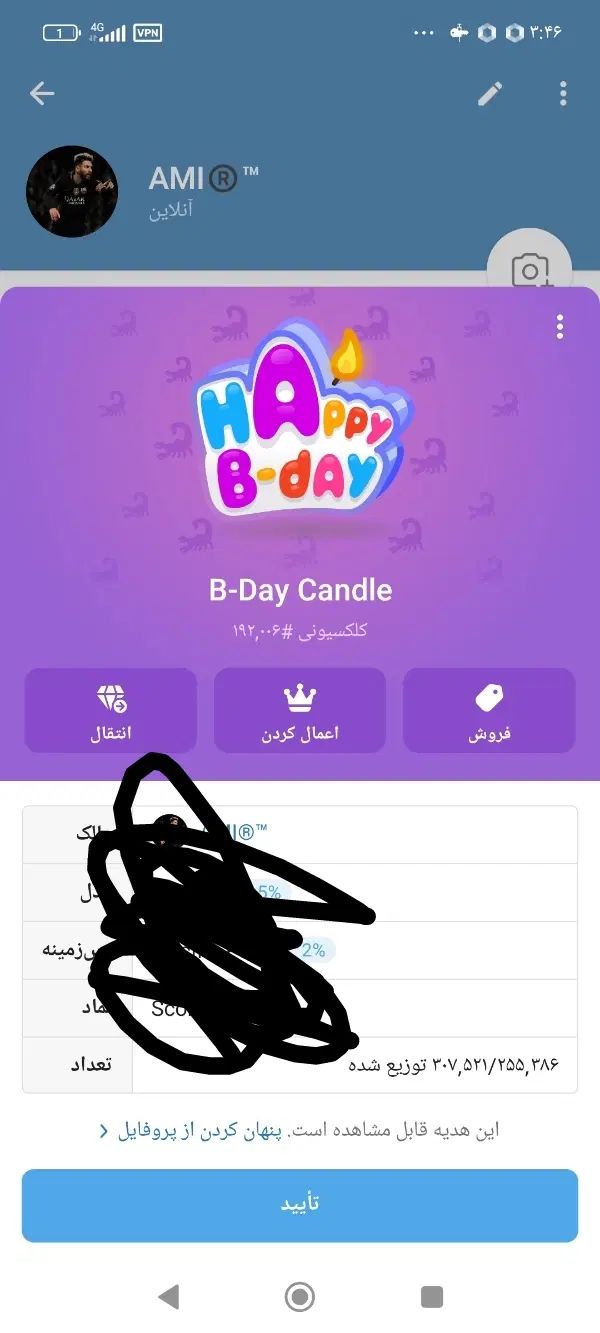Tap the system back button
The image size is (600, 1333).
click(x=169, y=1297)
